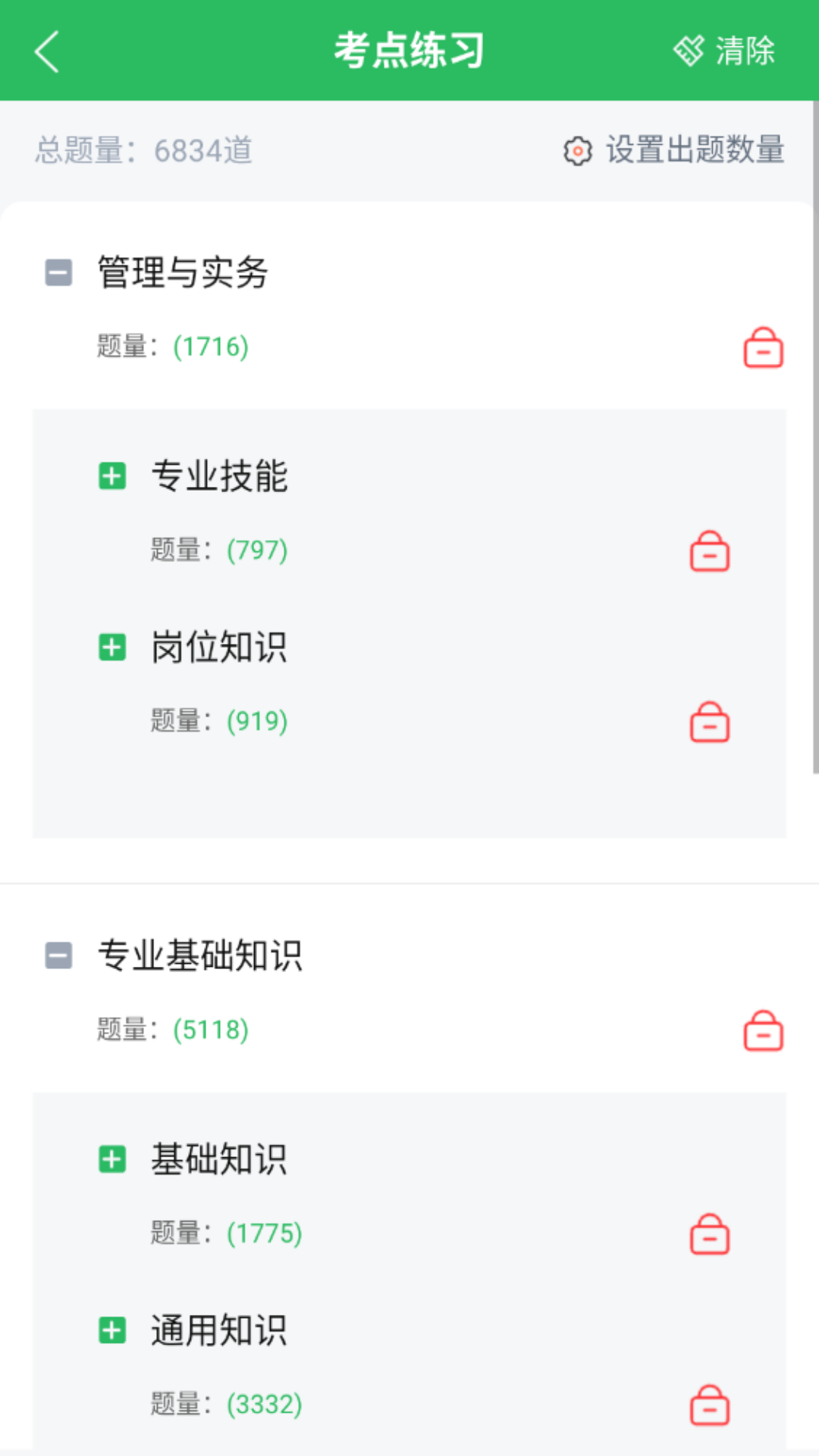Expand the 岗位知识 subsection
819x1456 pixels.
tap(112, 648)
